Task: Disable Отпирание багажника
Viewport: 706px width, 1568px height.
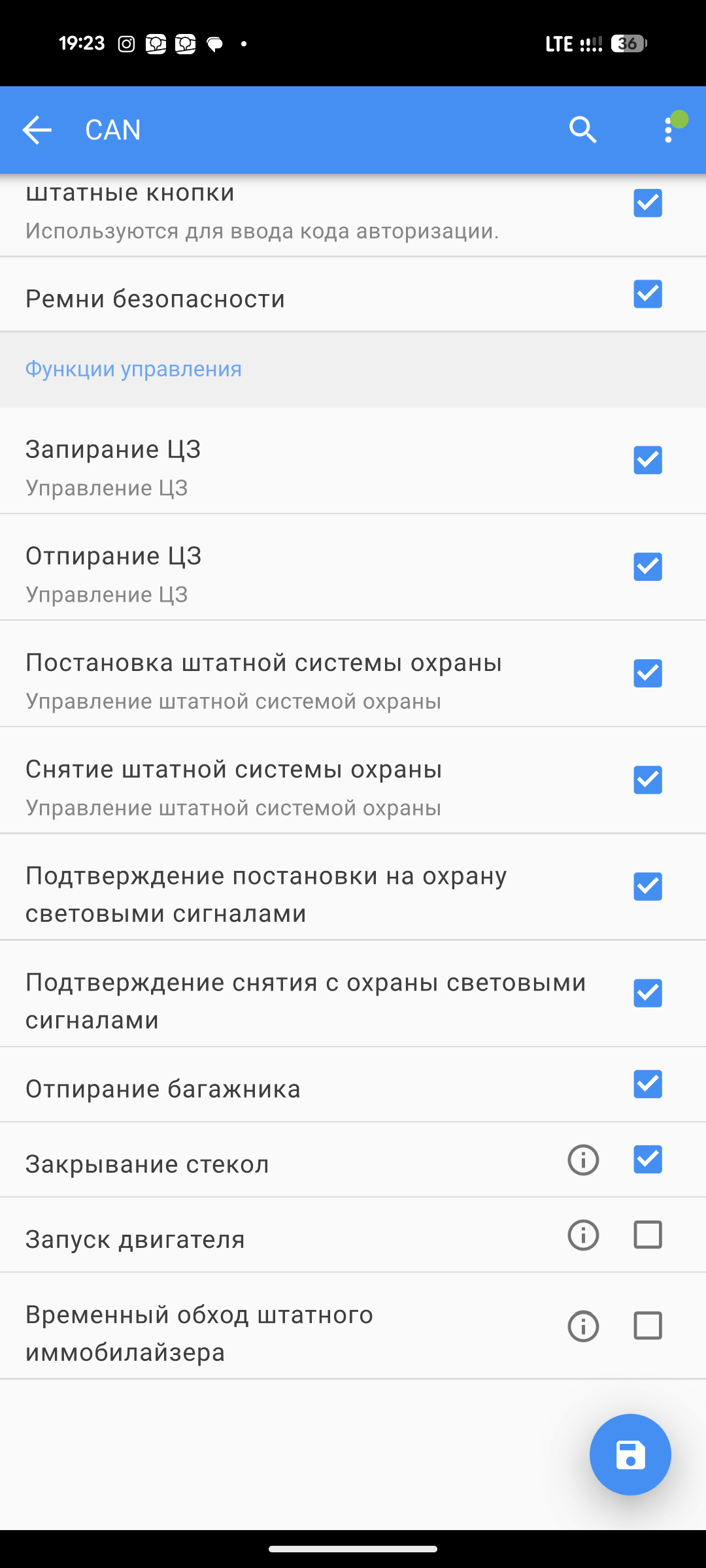Action: (x=648, y=1084)
